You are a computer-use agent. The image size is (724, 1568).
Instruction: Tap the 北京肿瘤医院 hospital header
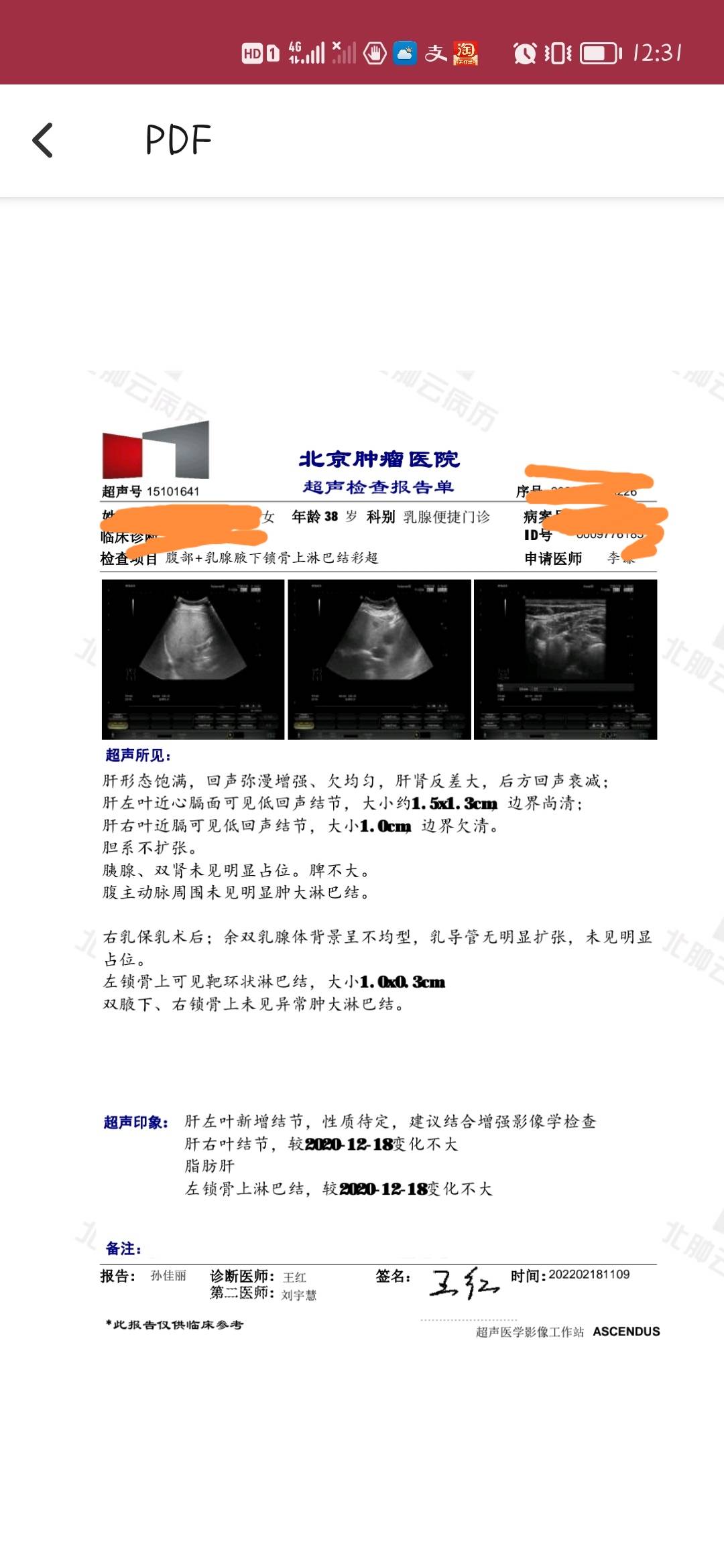click(x=379, y=458)
